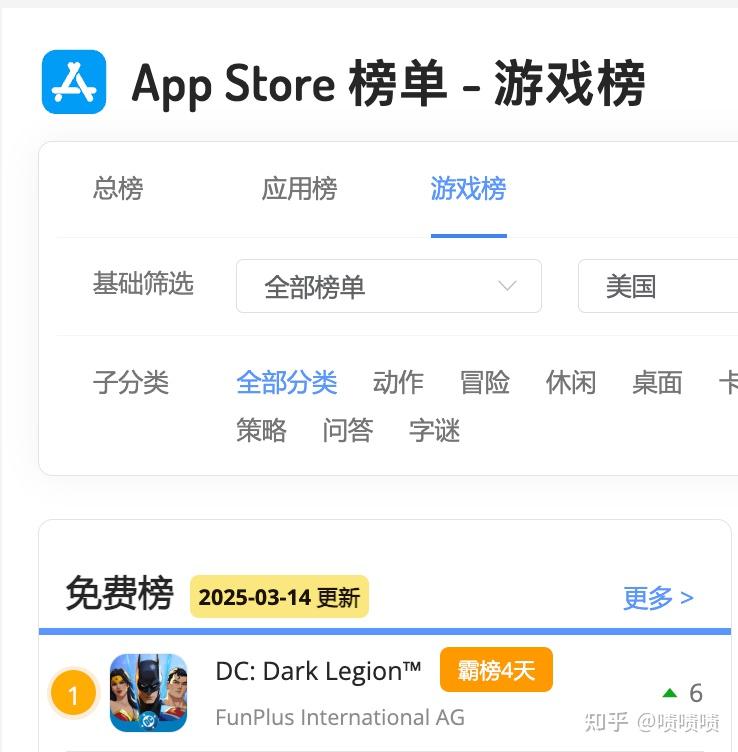
Task: Click the DC: Dark Legion app title
Action: [x=317, y=670]
